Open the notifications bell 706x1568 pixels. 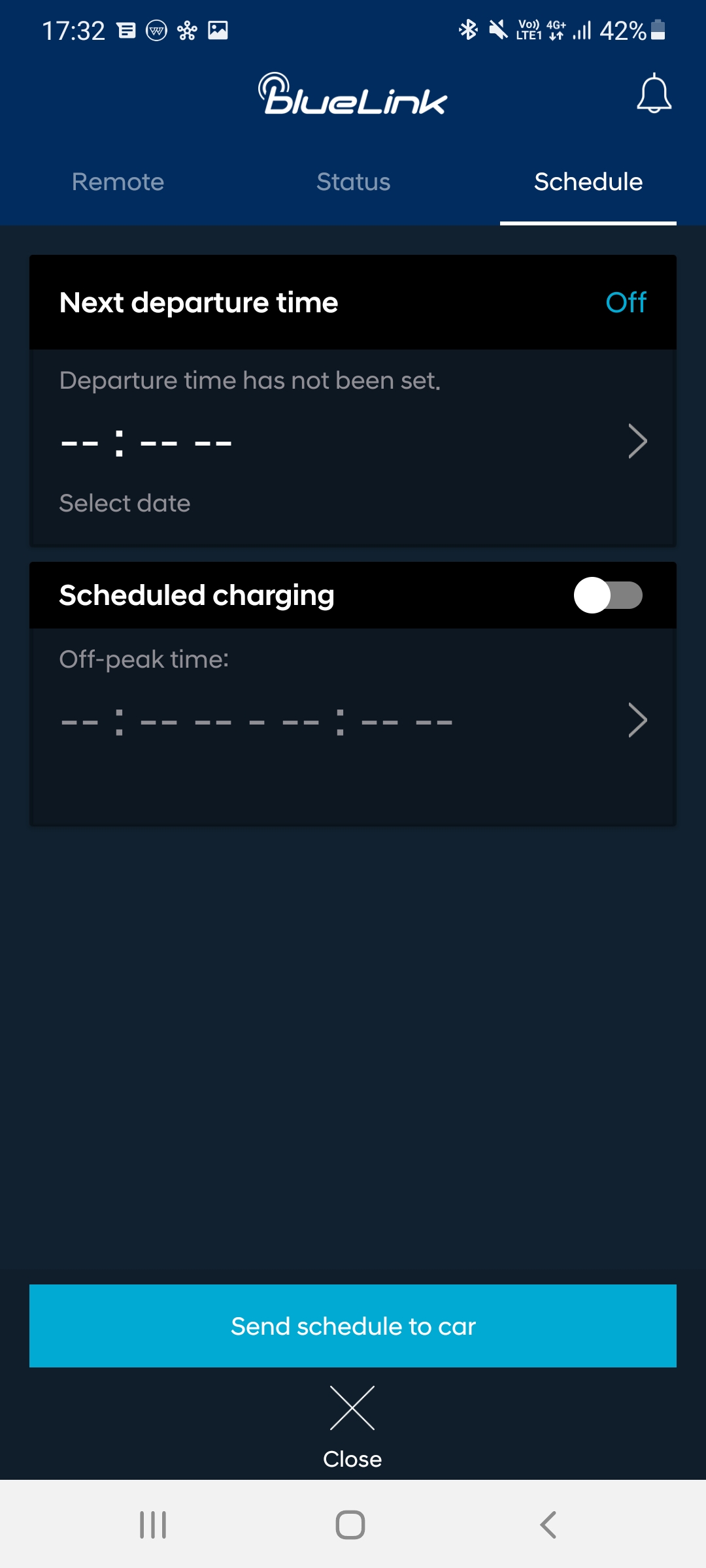pos(654,93)
